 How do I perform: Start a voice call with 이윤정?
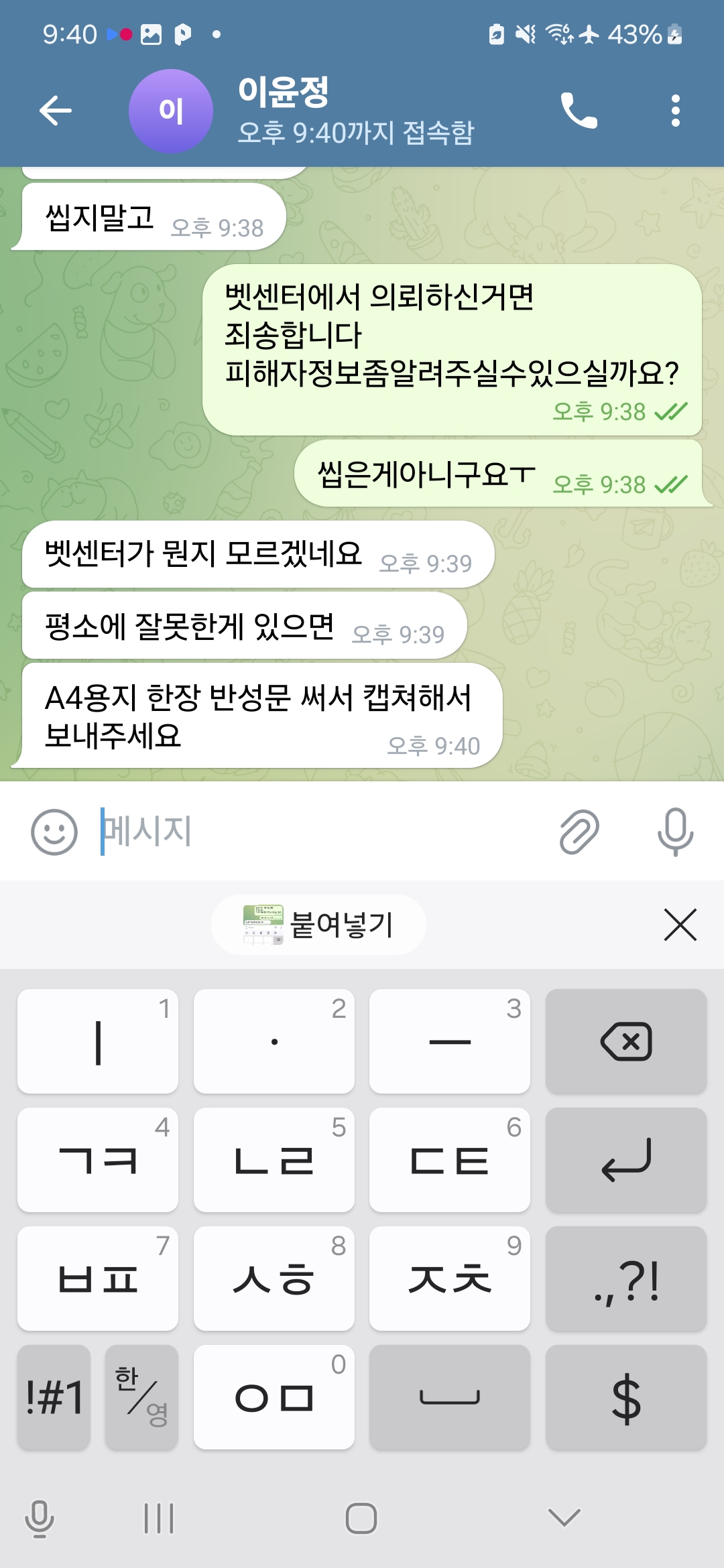(579, 111)
